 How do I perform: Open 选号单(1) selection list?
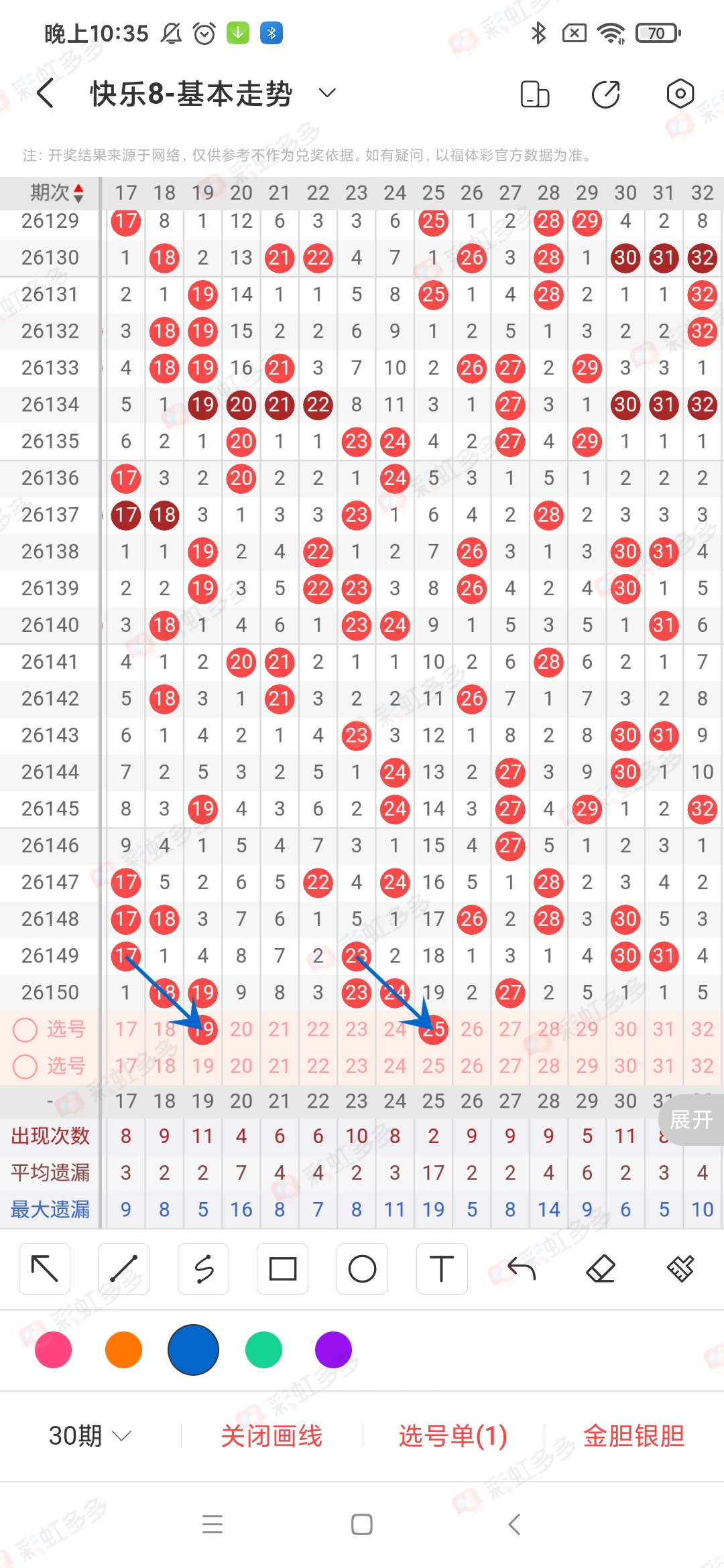453,1436
